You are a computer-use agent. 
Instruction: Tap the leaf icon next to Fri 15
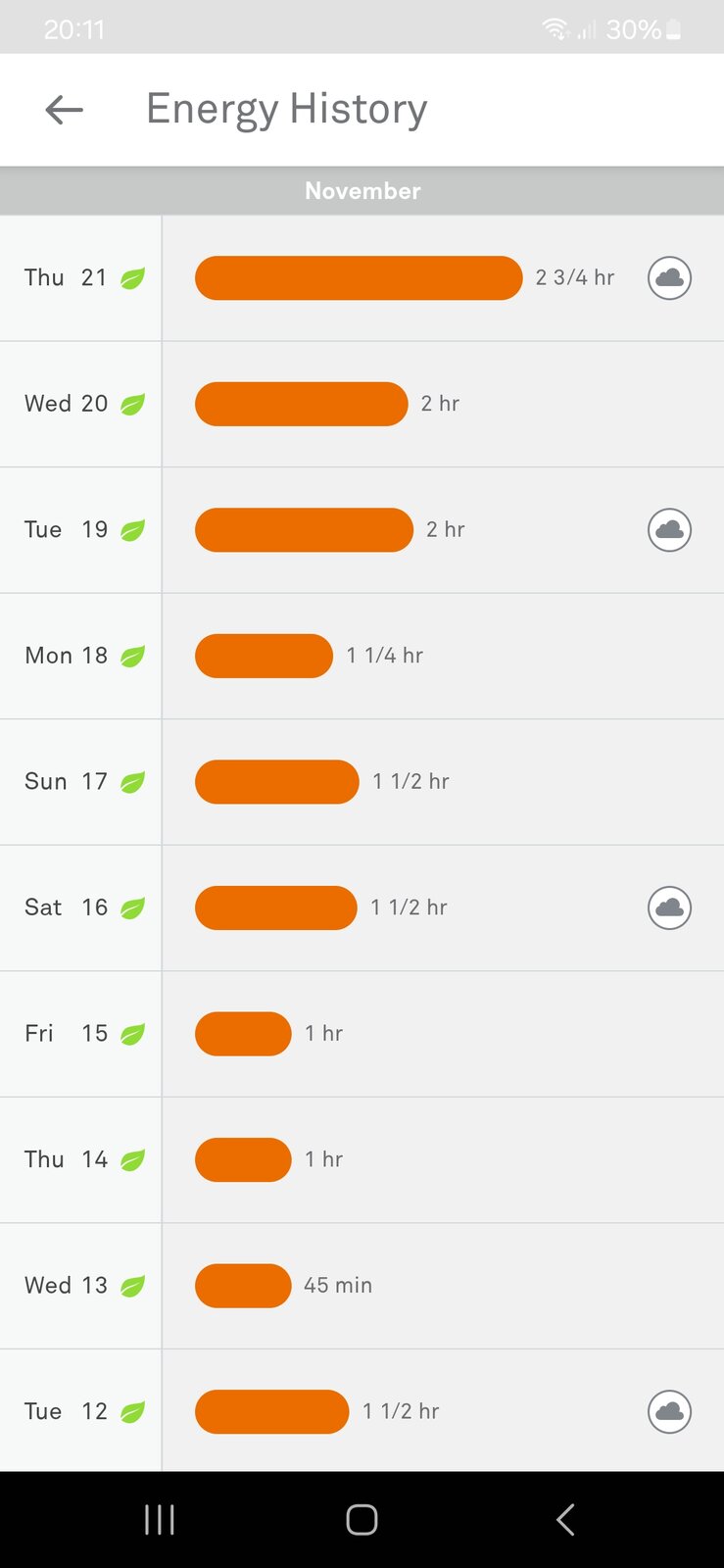pos(133,1033)
